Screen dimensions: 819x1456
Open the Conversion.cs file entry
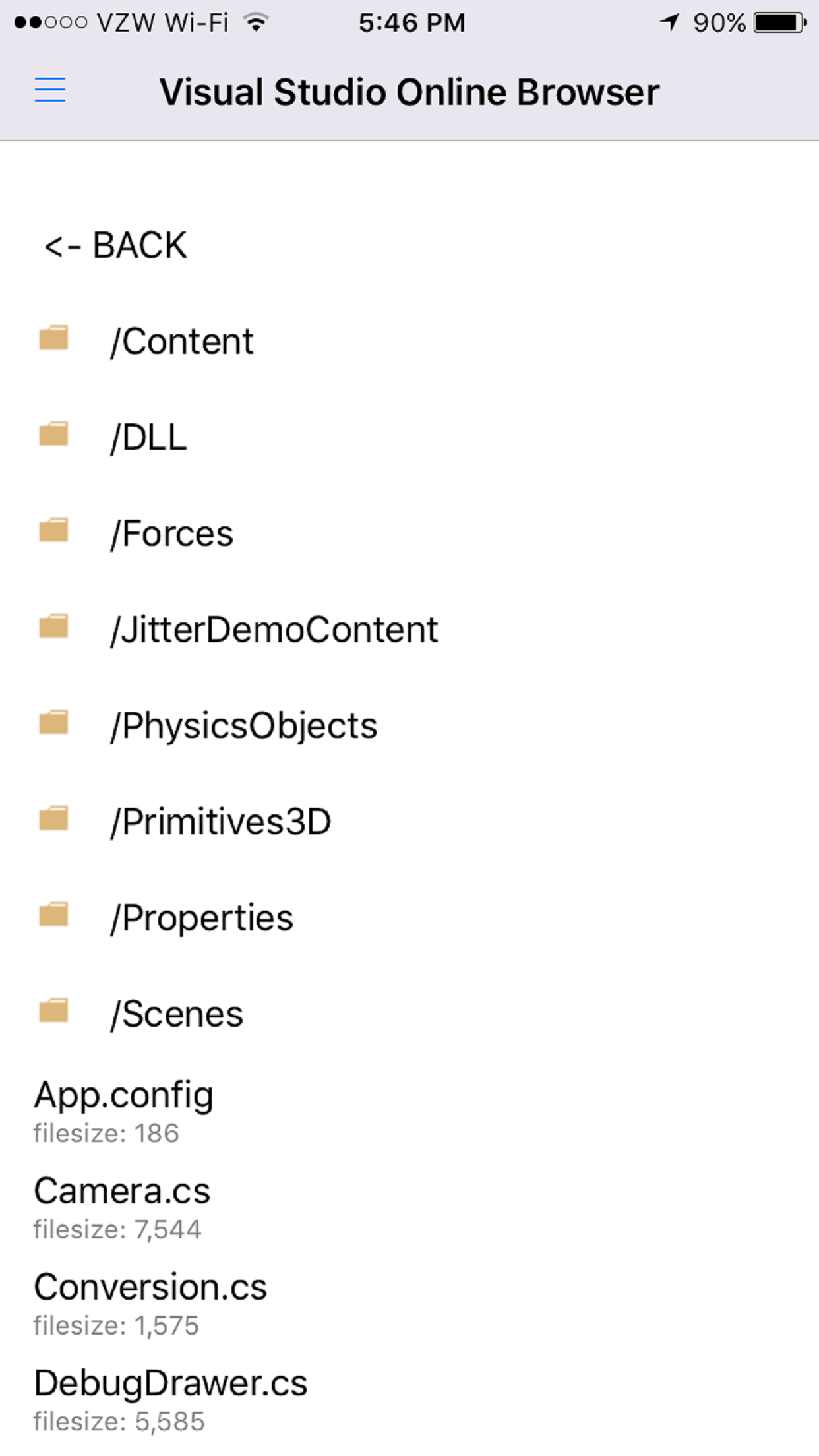click(x=150, y=1286)
